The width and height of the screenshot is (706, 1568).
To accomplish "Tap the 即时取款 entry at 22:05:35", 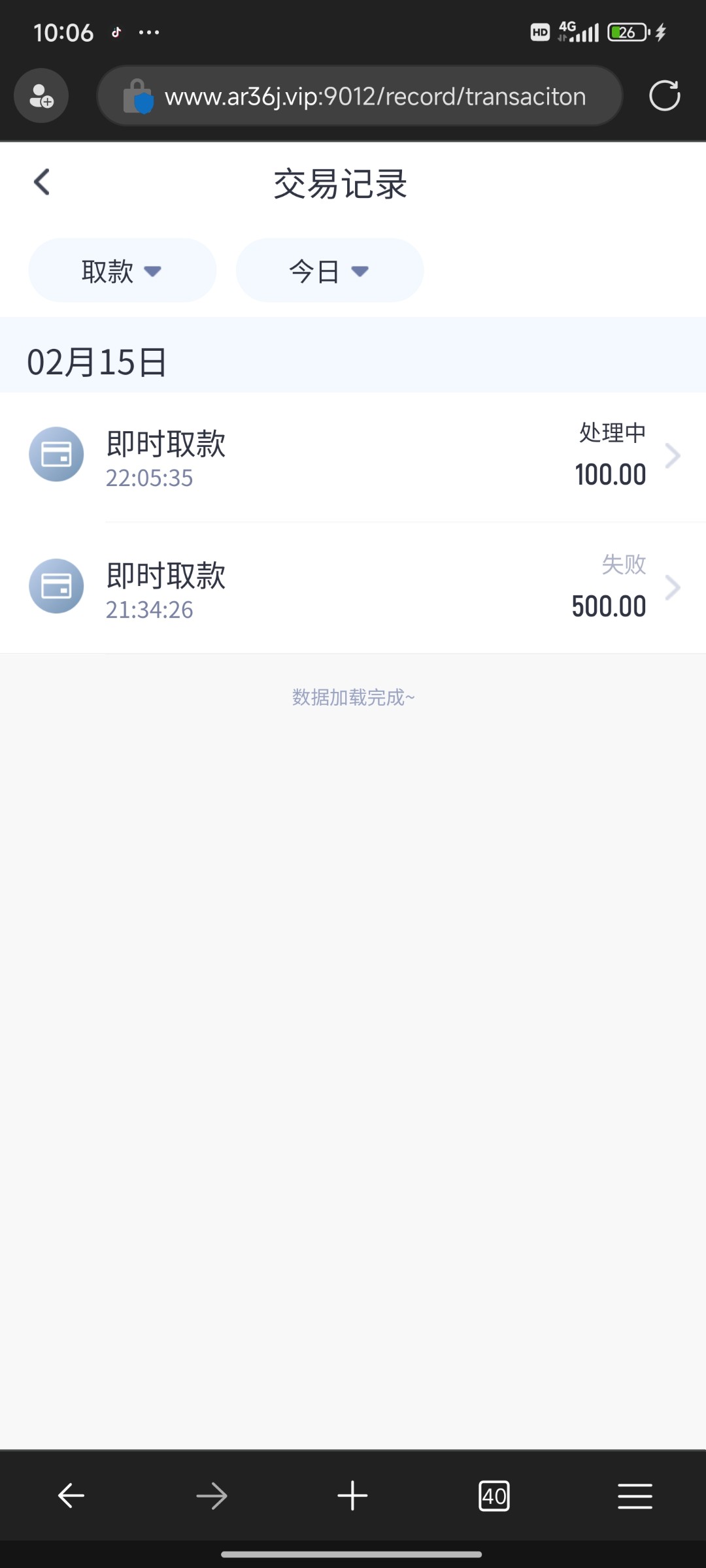I will tap(165, 444).
